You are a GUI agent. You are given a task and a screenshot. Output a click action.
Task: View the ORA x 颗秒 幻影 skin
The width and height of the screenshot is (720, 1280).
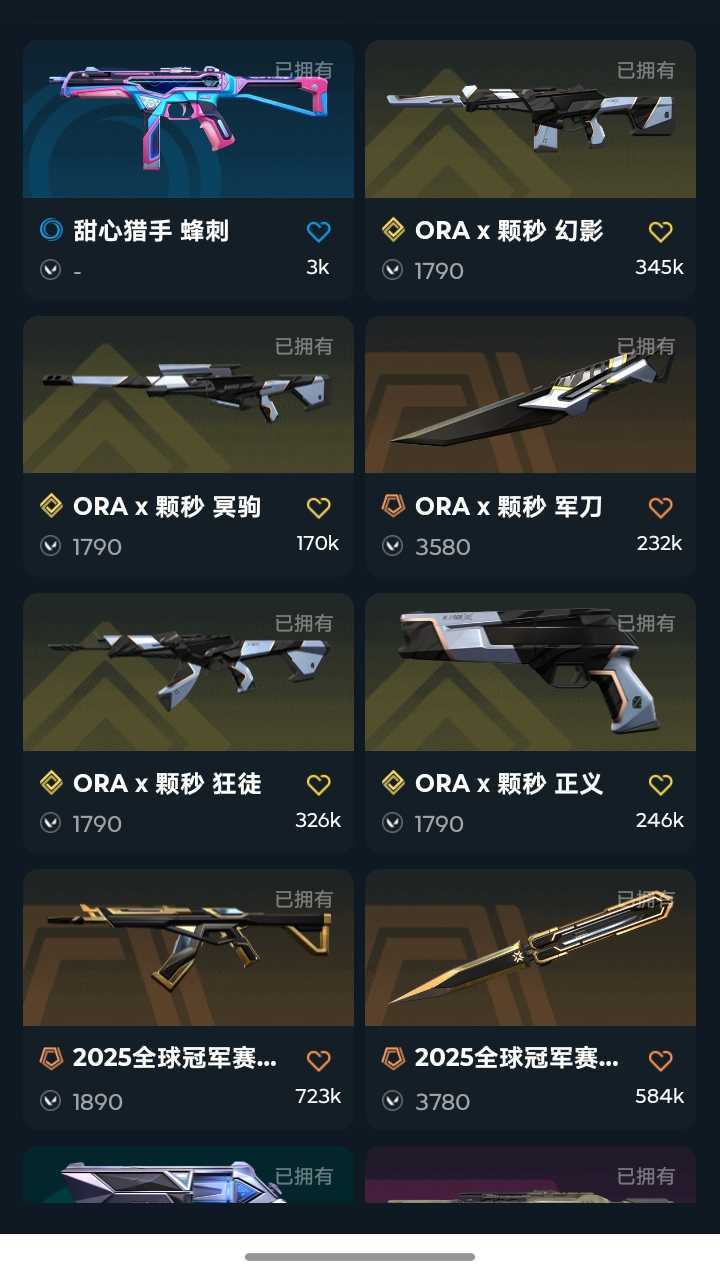(x=530, y=120)
